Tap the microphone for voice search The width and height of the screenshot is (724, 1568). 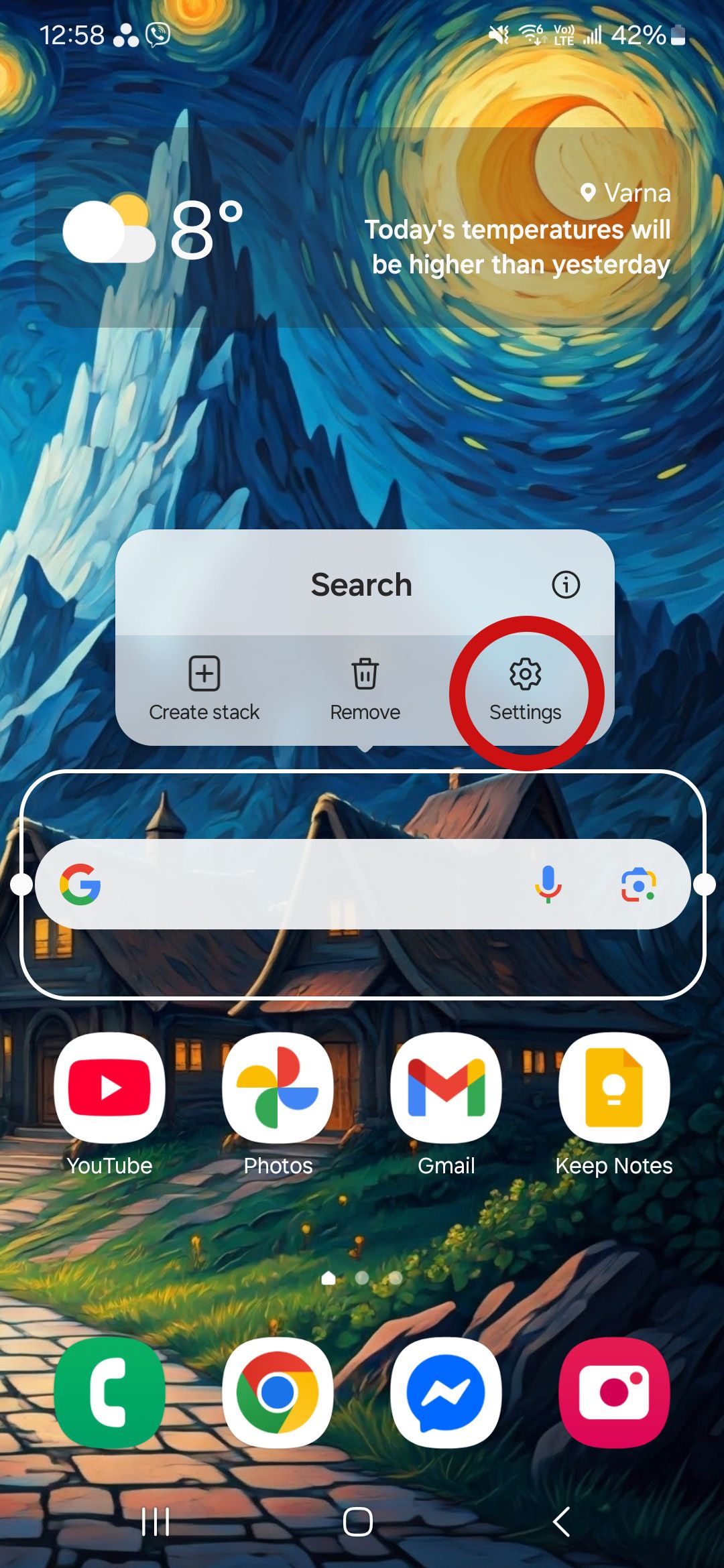click(548, 885)
